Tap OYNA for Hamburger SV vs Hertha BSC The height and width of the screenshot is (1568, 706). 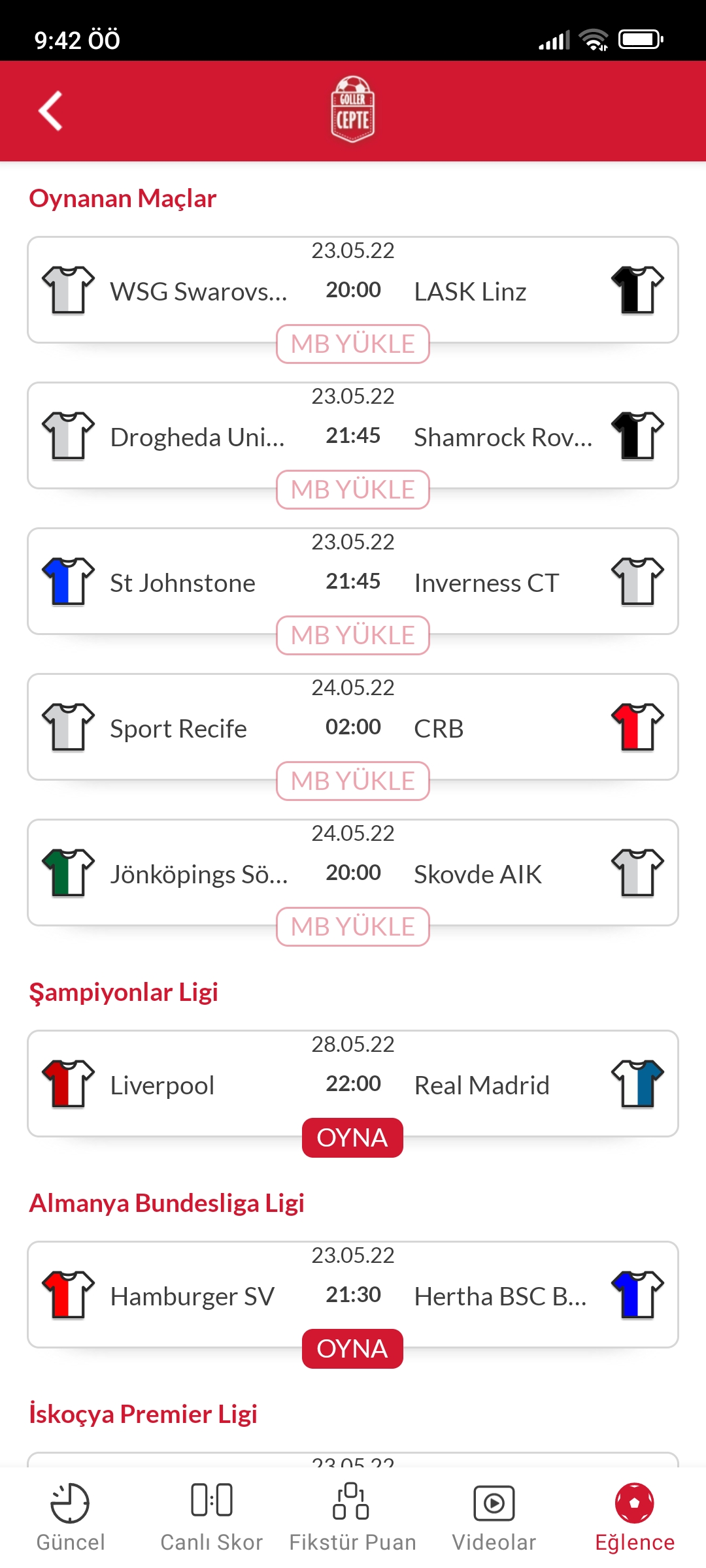tap(352, 1348)
